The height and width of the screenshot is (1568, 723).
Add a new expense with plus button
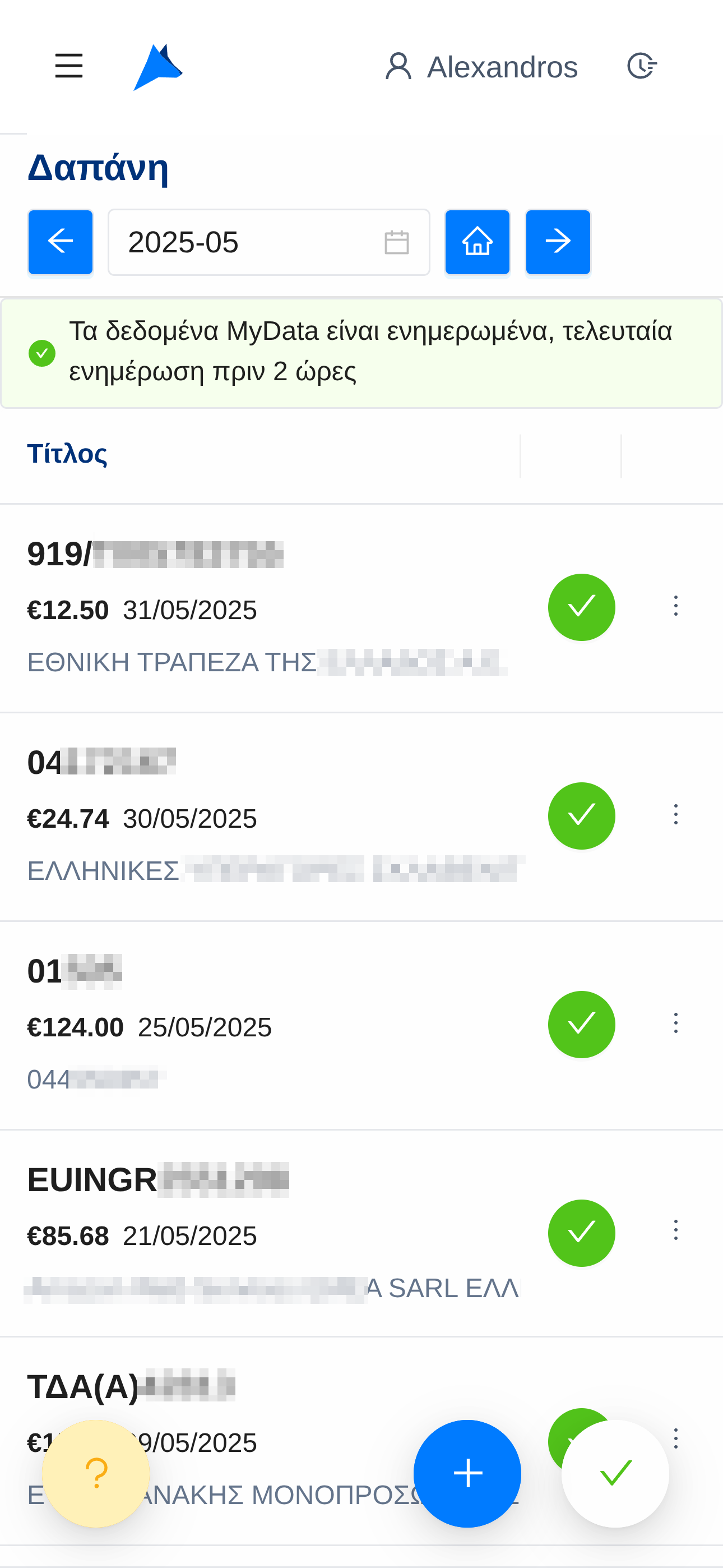467,1473
